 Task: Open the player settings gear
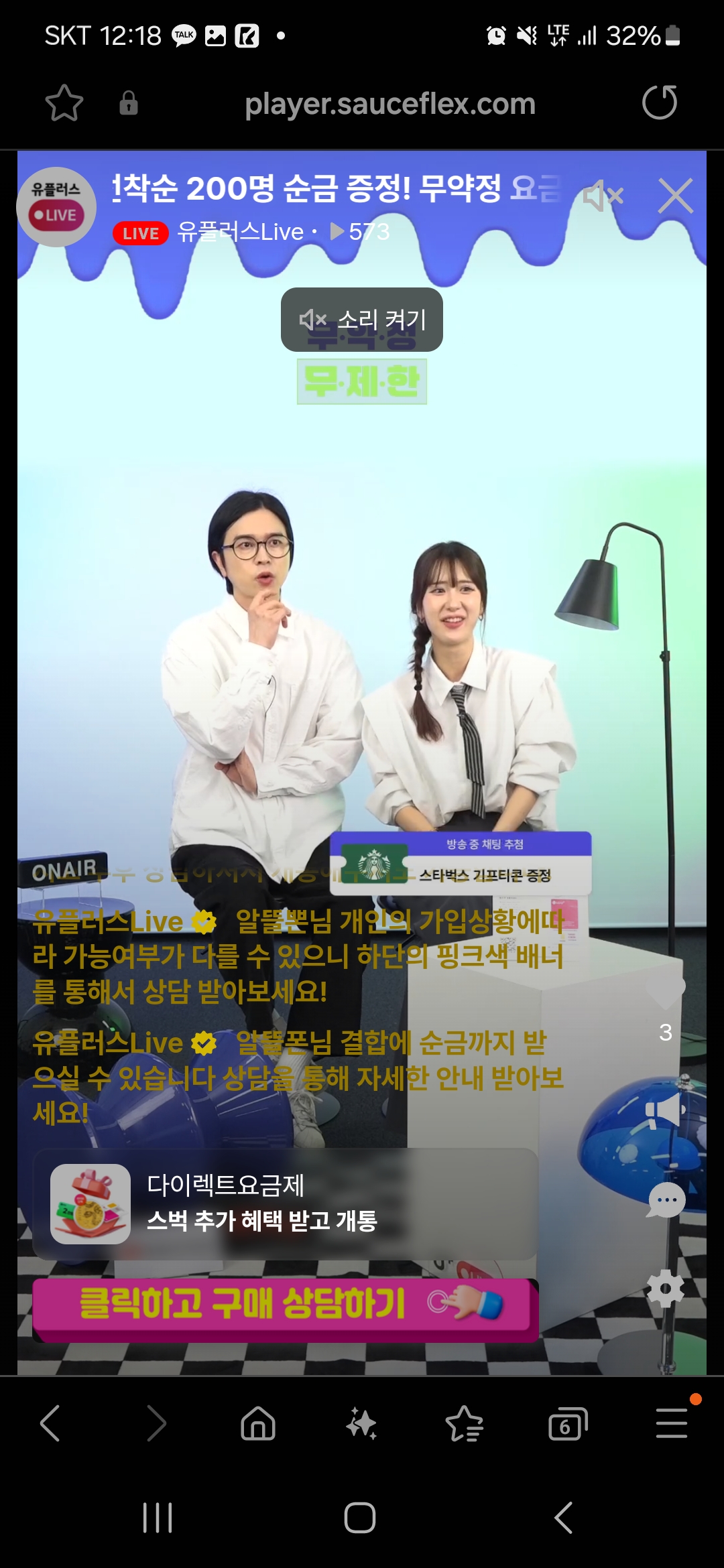[665, 1288]
